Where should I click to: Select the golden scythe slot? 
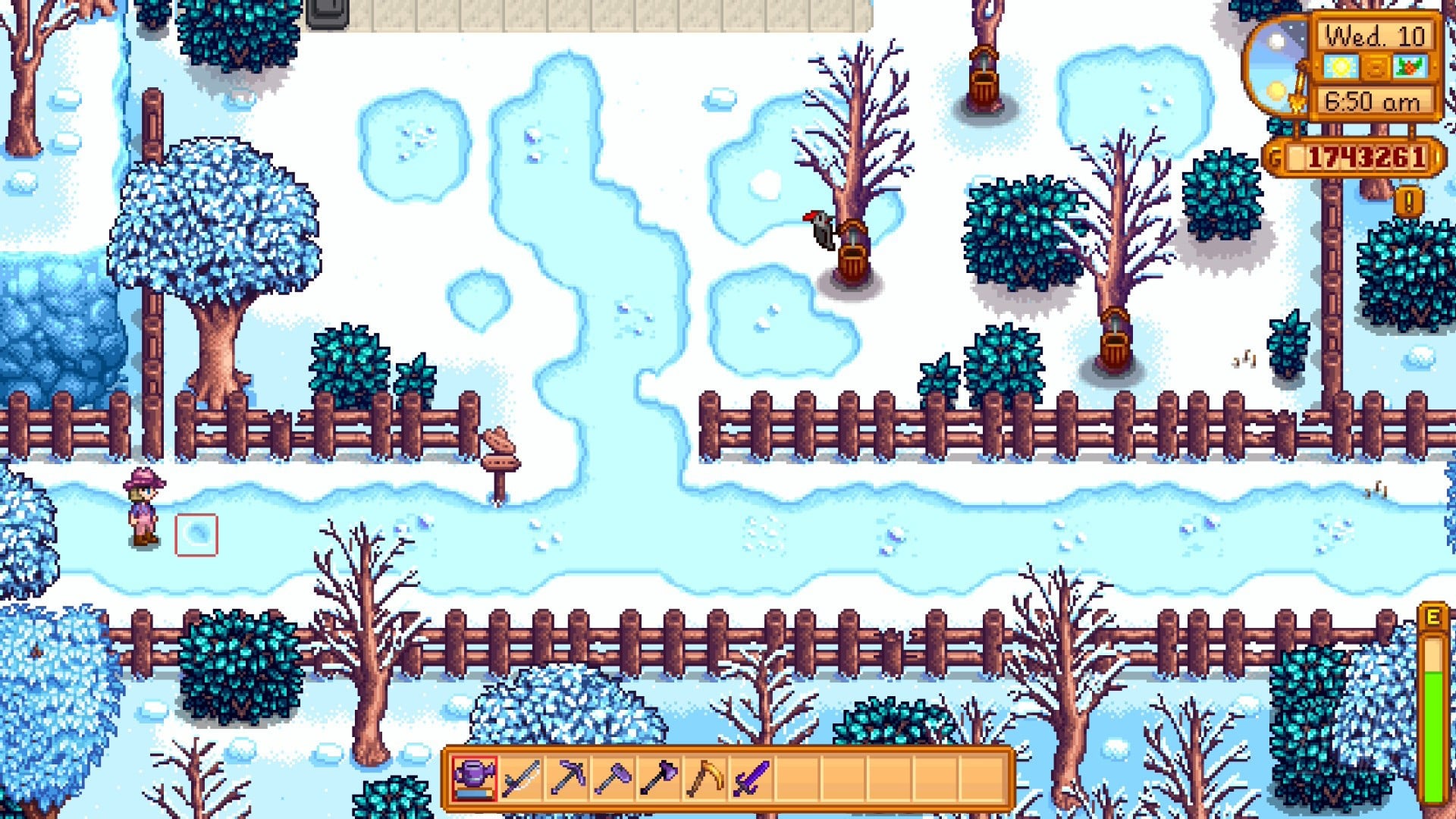(x=705, y=778)
